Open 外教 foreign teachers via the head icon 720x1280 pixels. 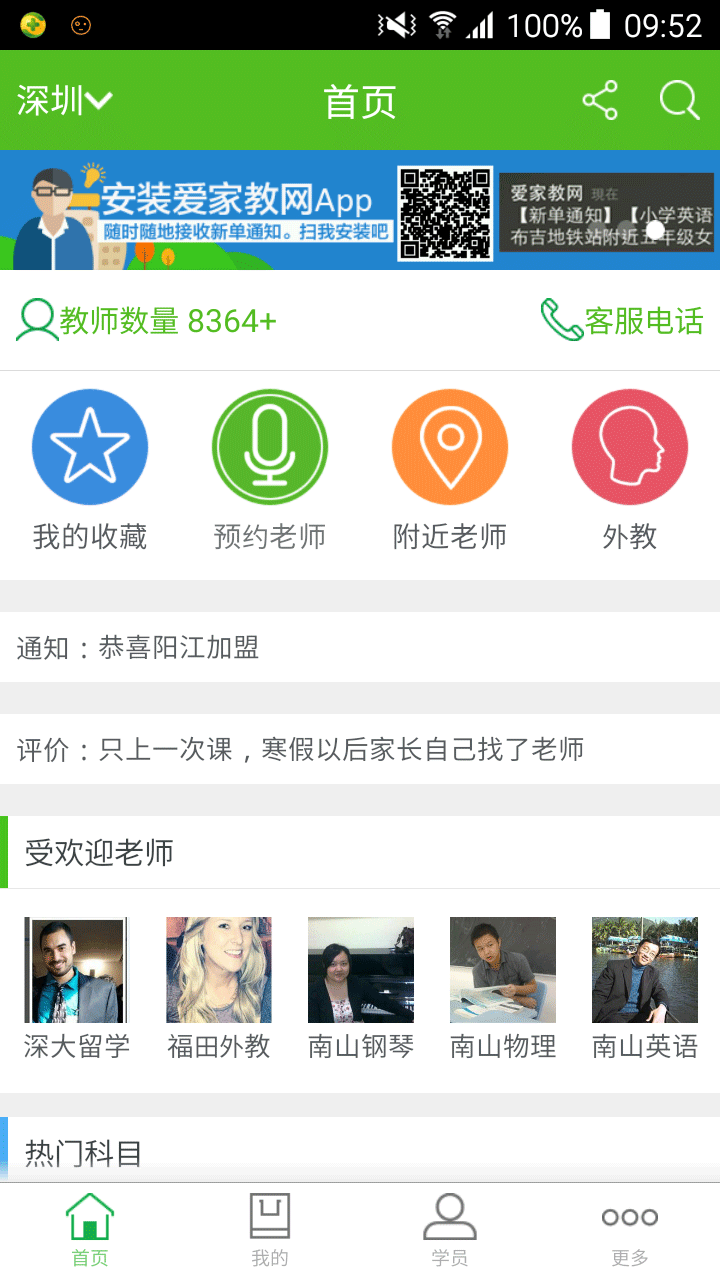(630, 447)
